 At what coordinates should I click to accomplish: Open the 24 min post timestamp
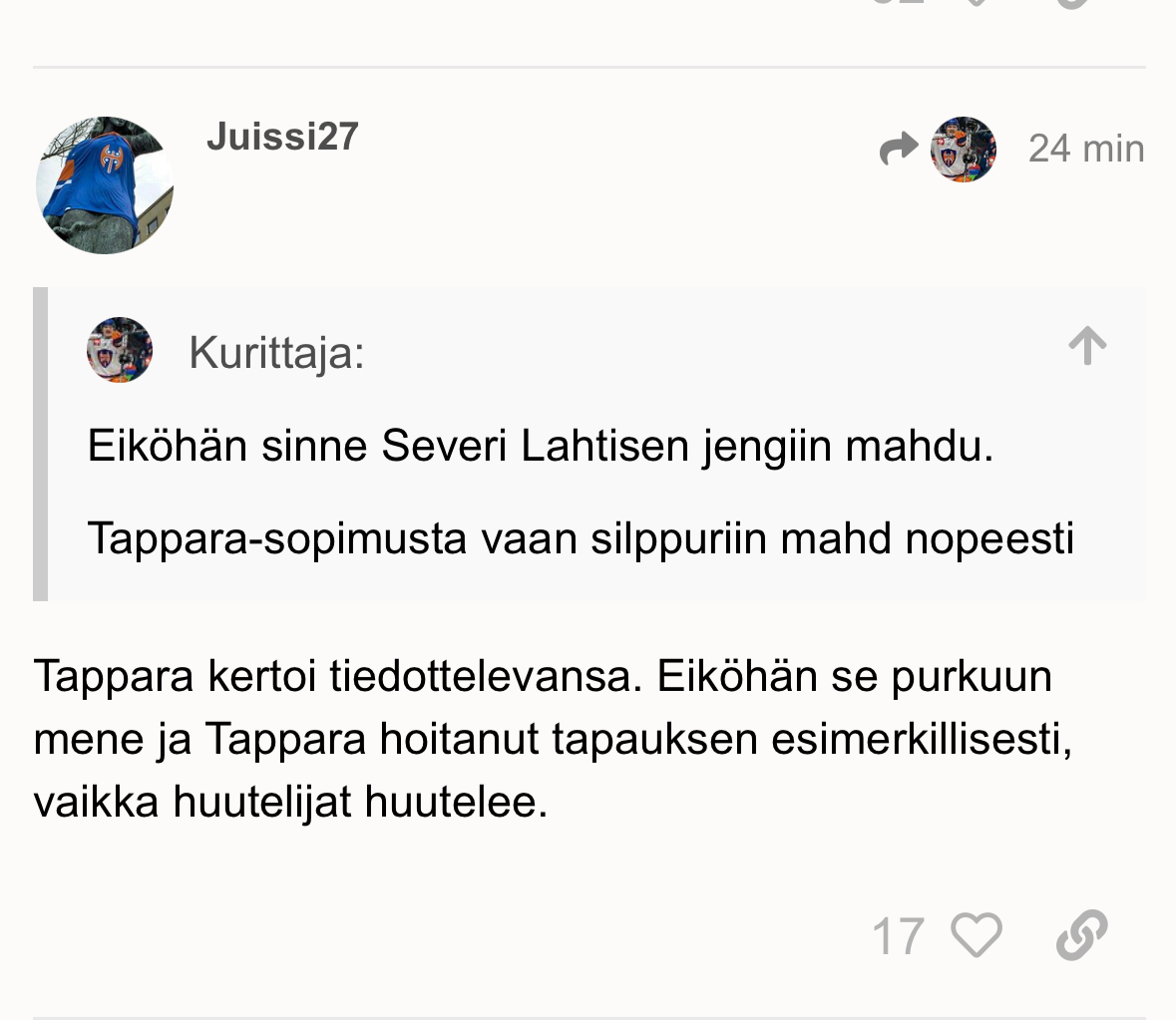click(1085, 149)
